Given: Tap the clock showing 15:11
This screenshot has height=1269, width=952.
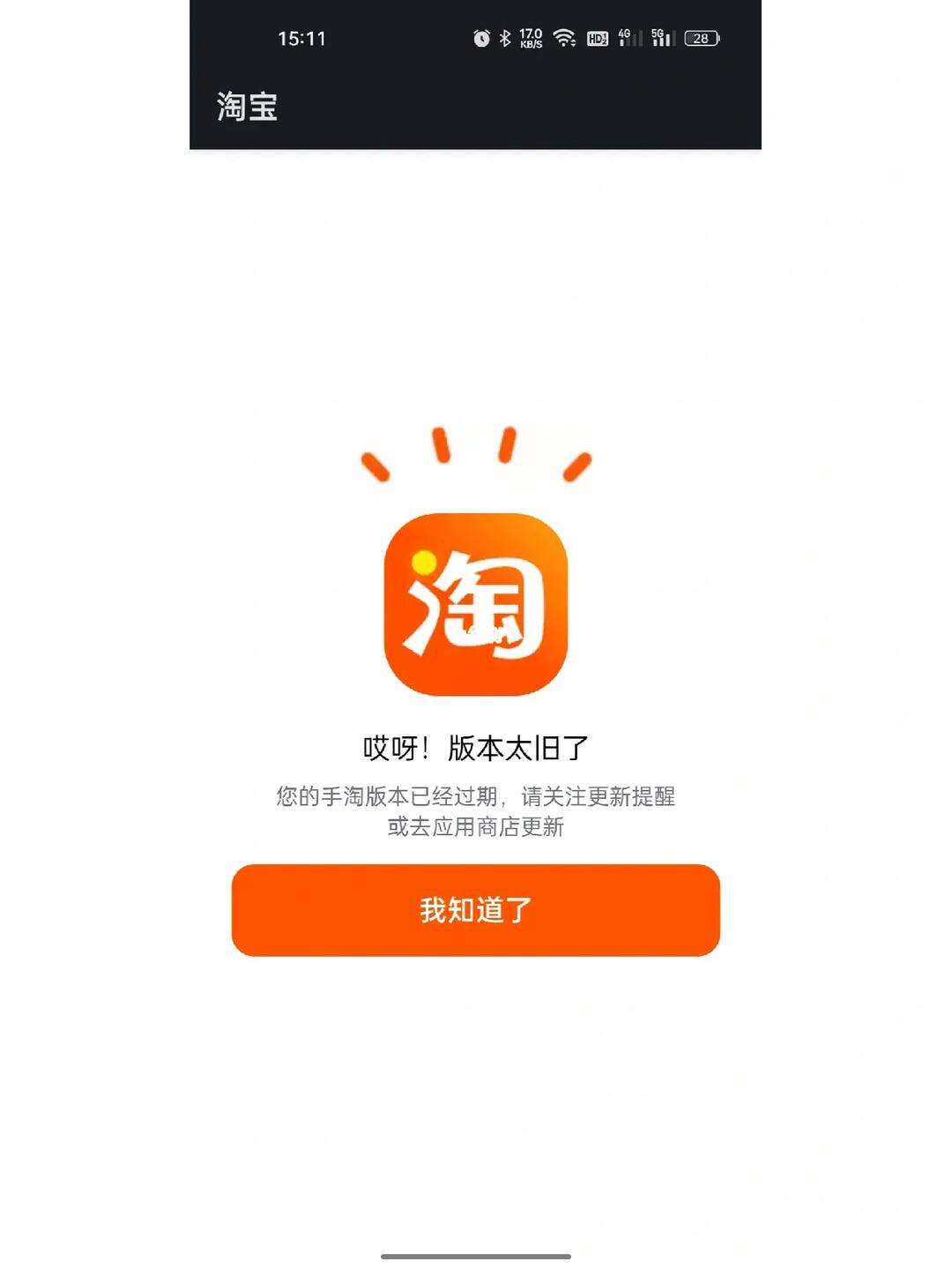Looking at the screenshot, I should (301, 38).
